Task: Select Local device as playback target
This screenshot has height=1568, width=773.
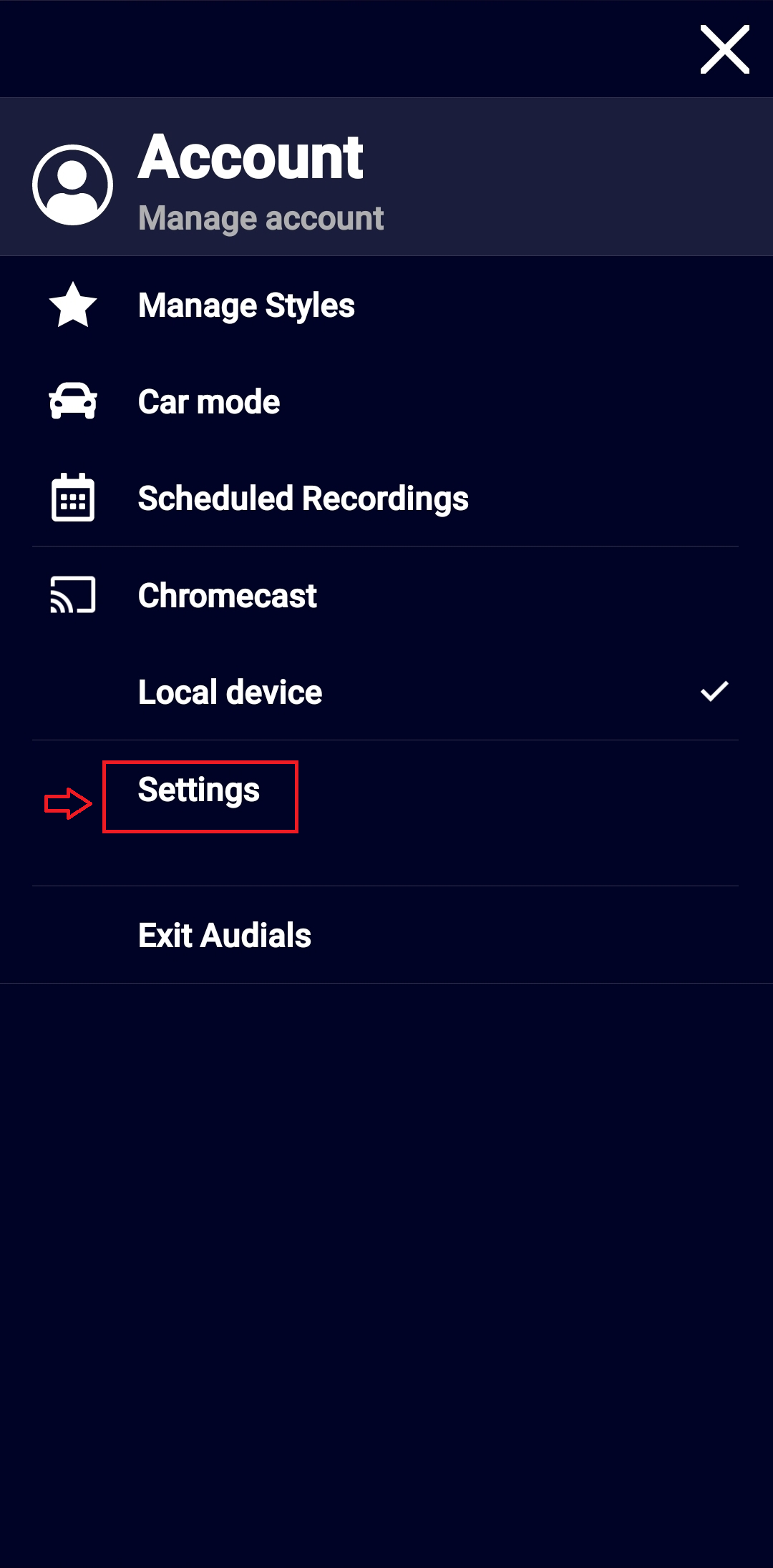Action: [386, 692]
